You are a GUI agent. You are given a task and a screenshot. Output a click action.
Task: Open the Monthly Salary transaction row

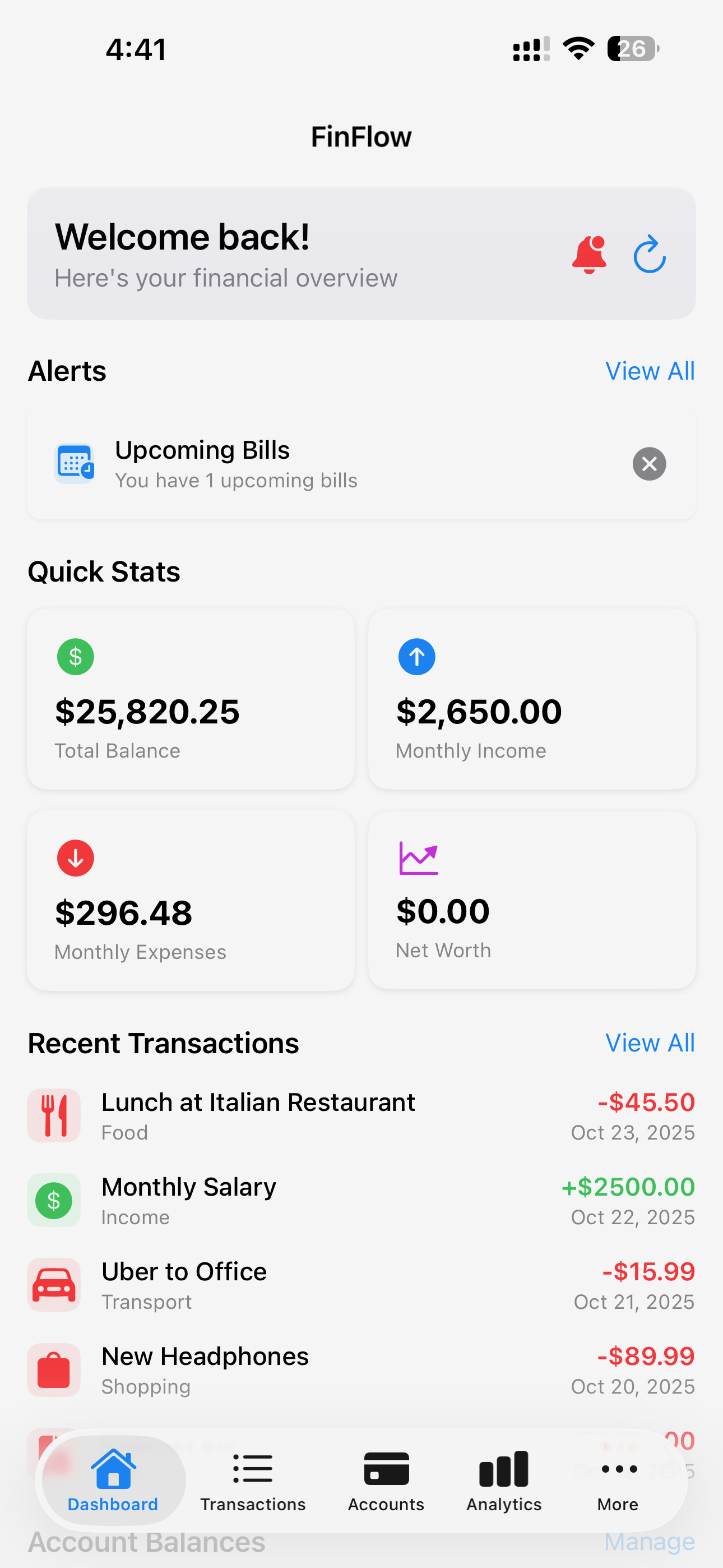click(361, 1200)
